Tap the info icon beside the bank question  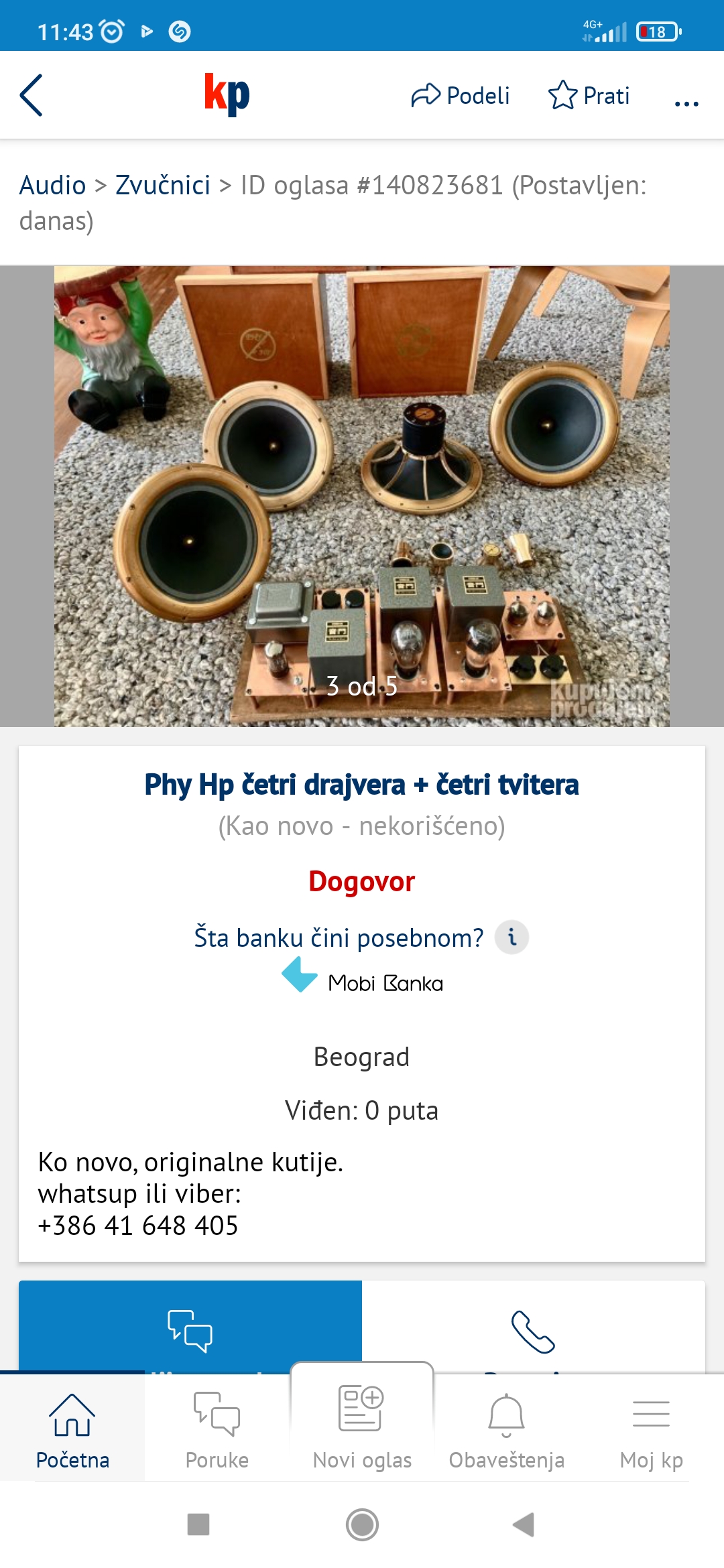pos(512,937)
